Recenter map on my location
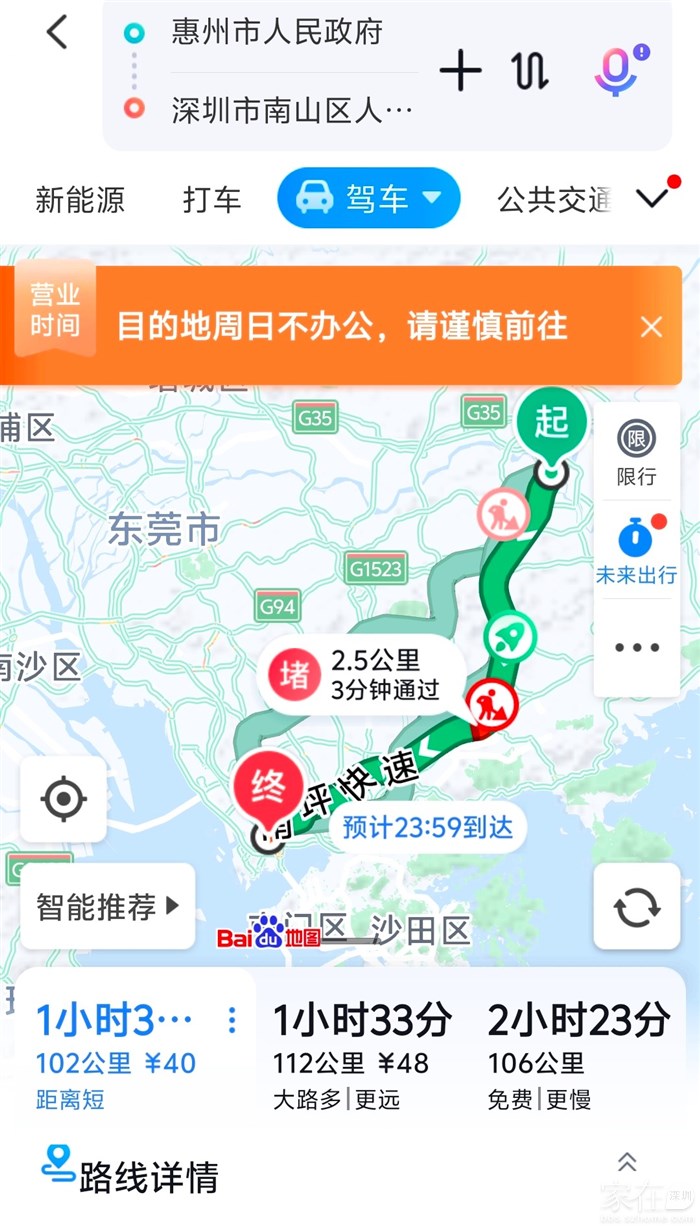700x1226 pixels. point(64,799)
